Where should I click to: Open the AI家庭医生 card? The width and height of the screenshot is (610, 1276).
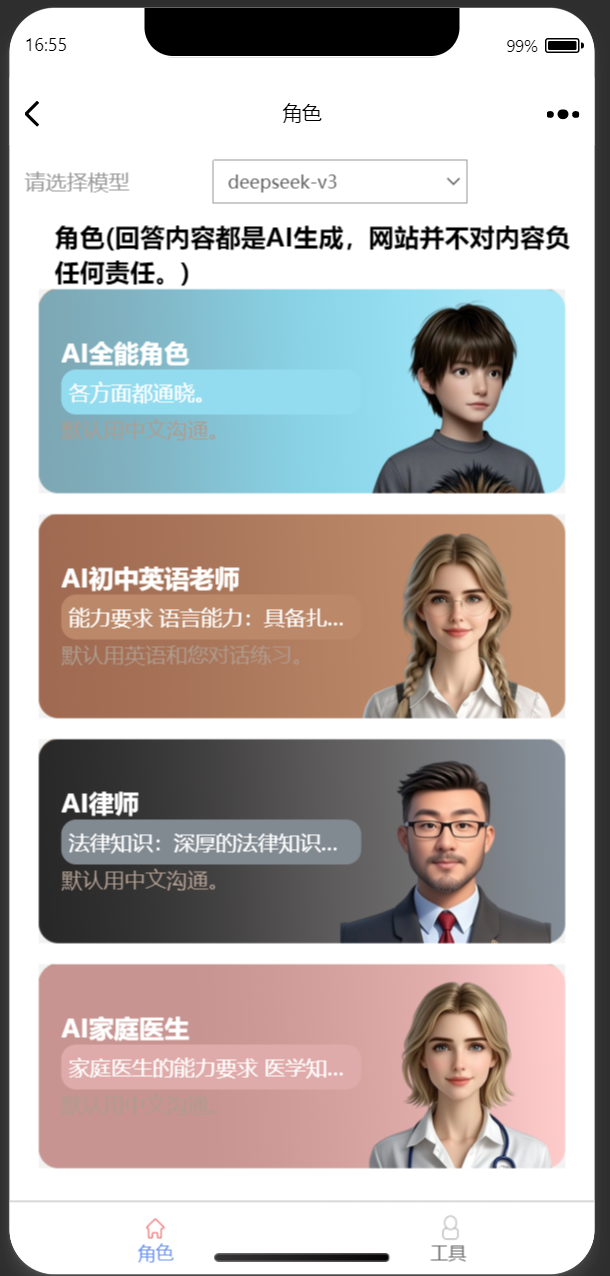point(301,1066)
